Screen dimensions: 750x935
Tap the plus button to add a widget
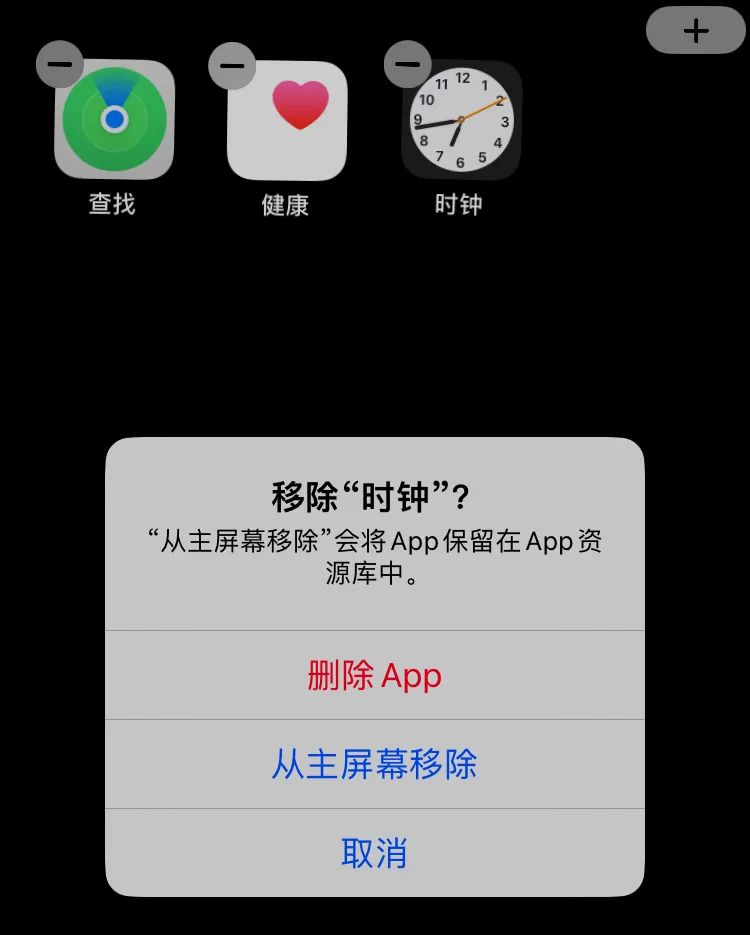[696, 30]
